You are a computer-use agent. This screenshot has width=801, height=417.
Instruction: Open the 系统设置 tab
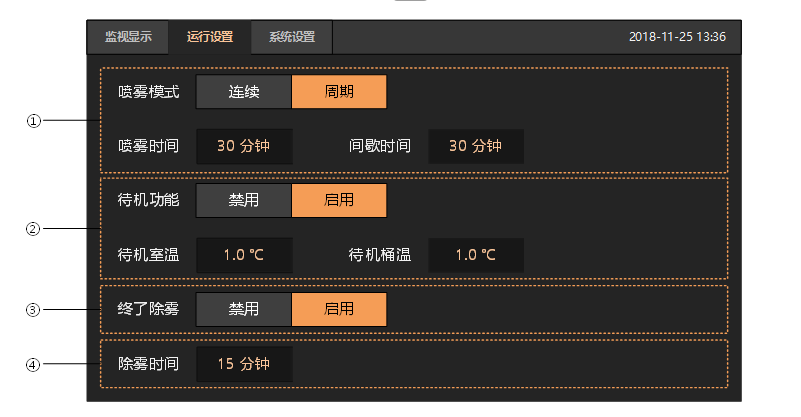pyautogui.click(x=291, y=37)
